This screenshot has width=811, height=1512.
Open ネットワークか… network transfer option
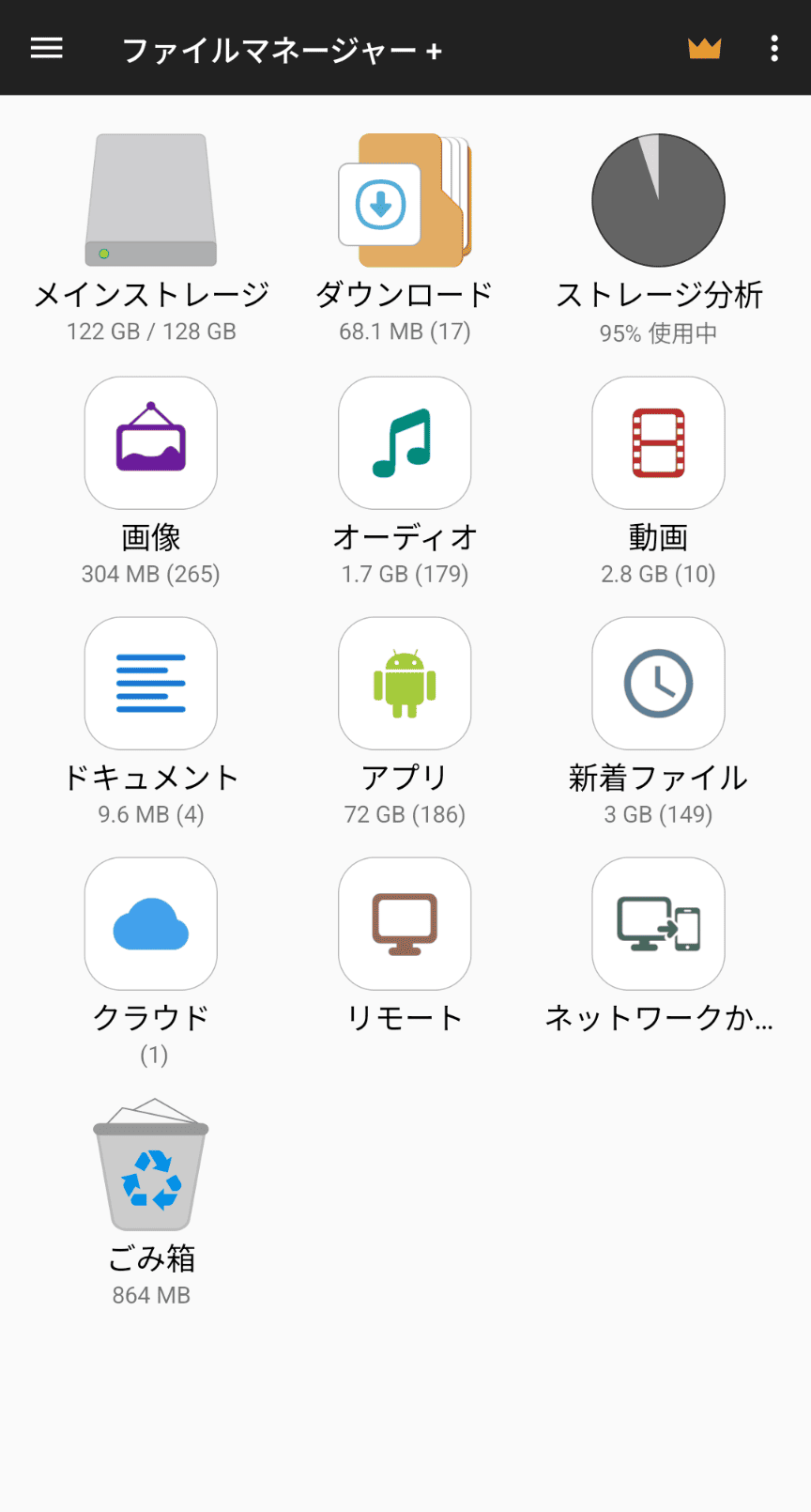[658, 924]
